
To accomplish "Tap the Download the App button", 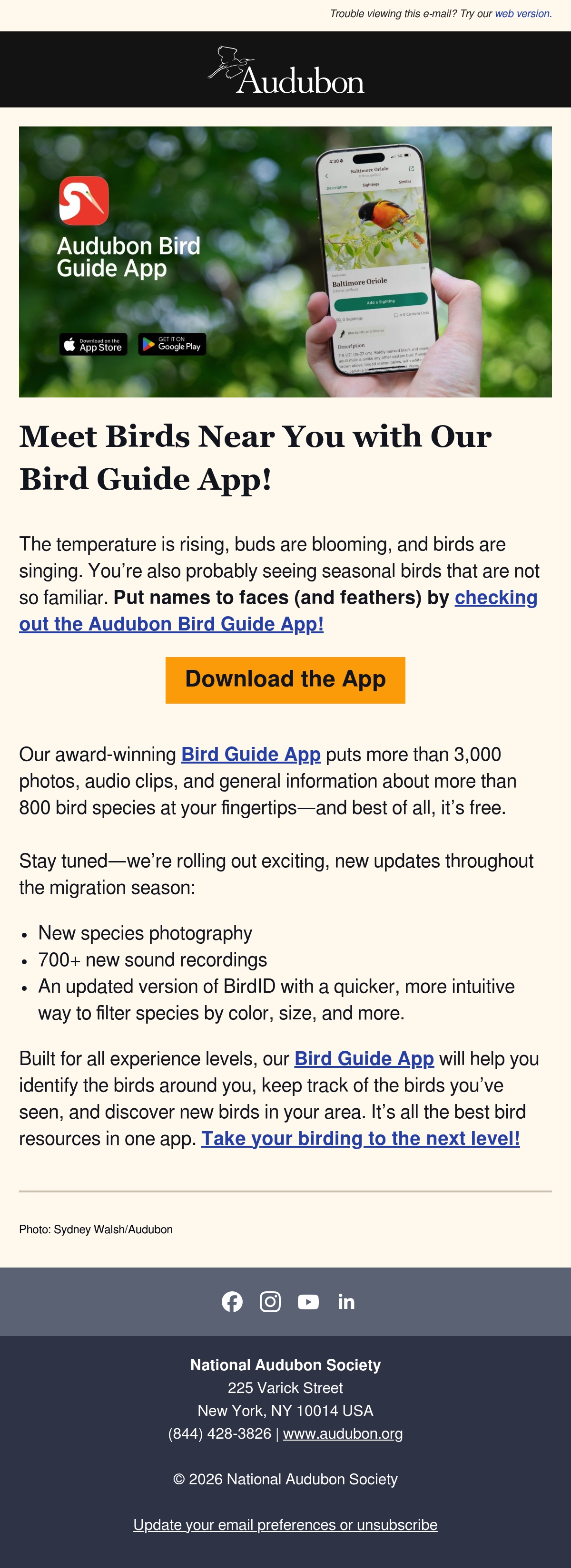I will (285, 680).
